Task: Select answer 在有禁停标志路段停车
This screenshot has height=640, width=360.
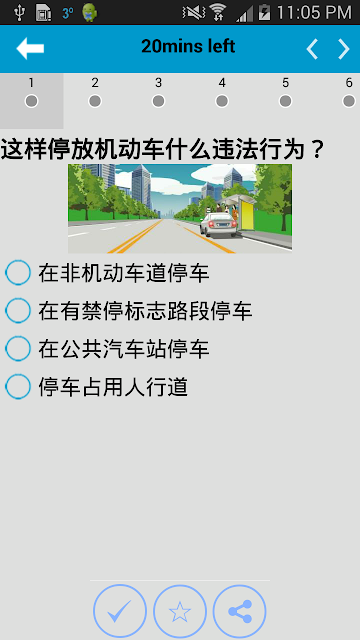Action: [x=129, y=311]
